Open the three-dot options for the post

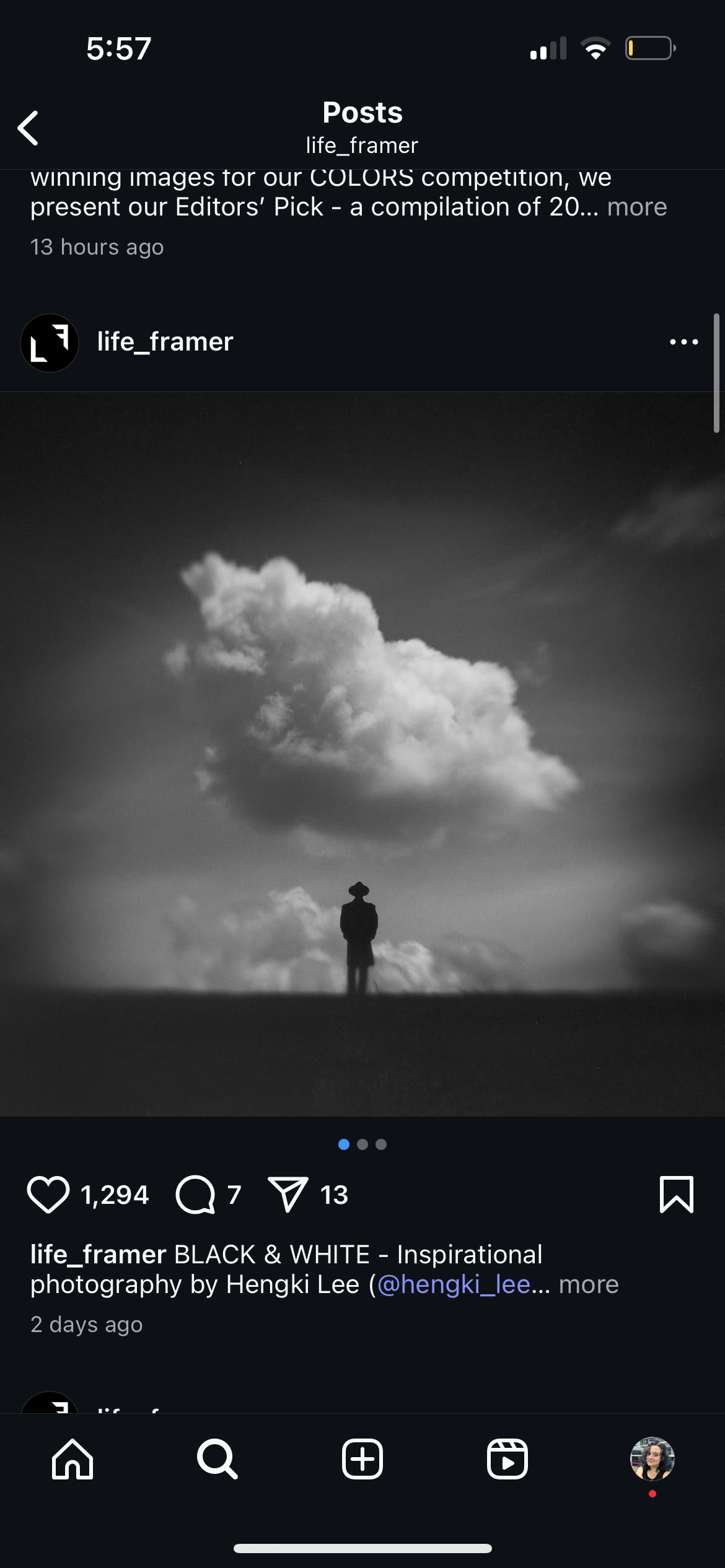[x=683, y=342]
